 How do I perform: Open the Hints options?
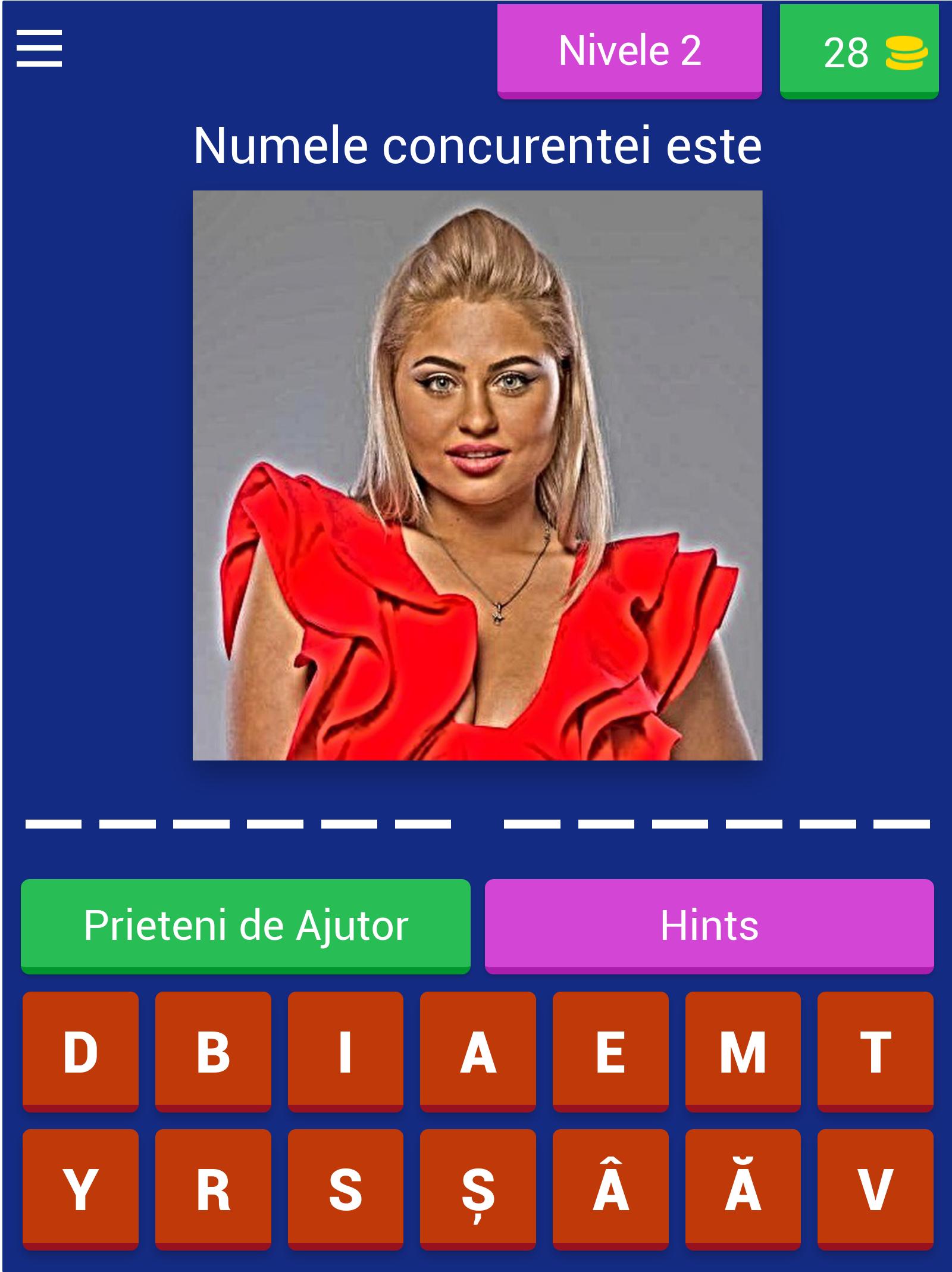[709, 925]
